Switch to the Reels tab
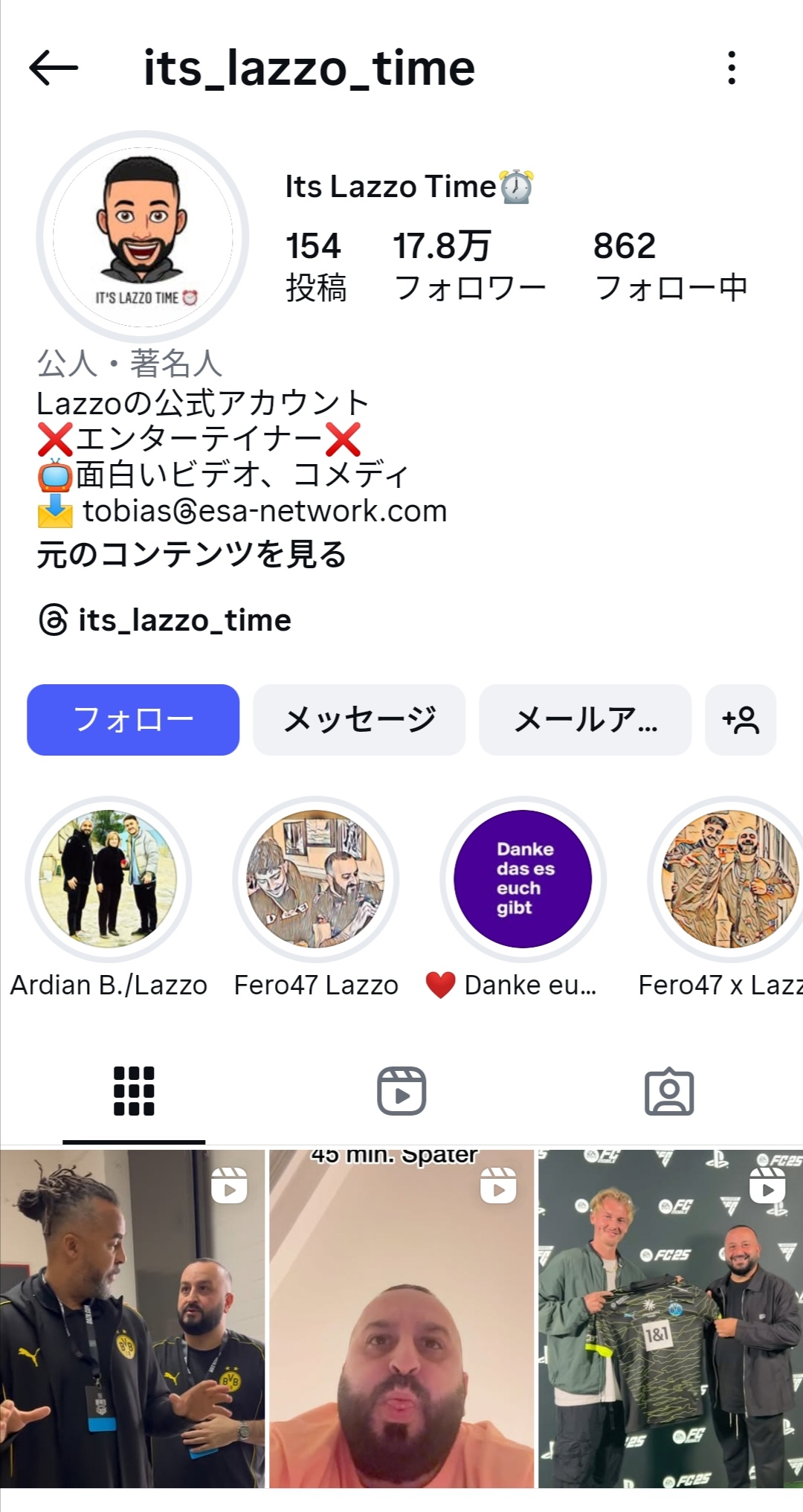Screen dimensions: 803x1512 [x=401, y=1091]
